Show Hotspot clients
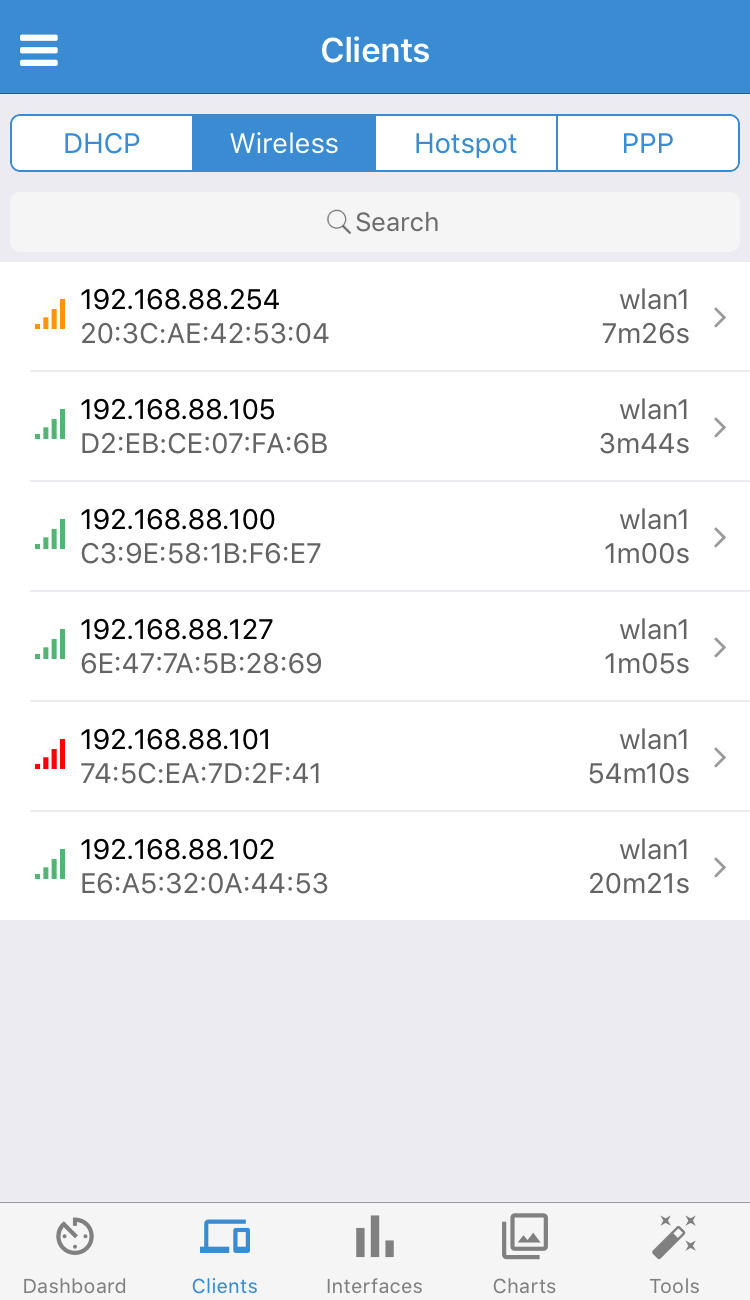 466,143
